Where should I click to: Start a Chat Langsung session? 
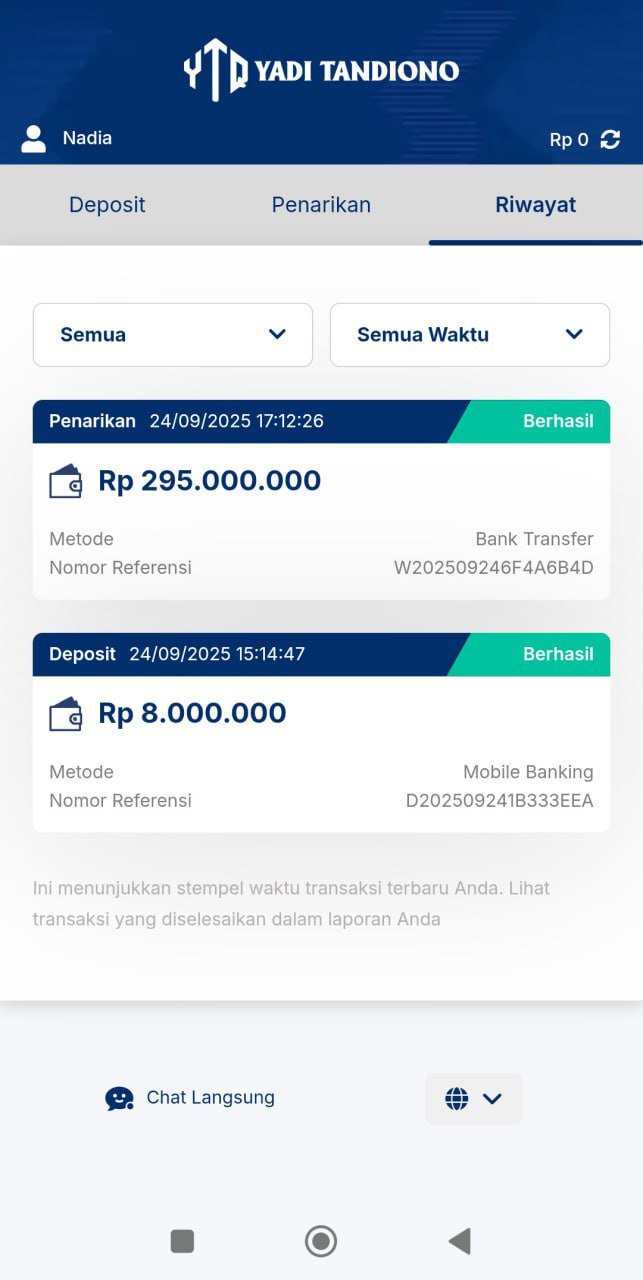(190, 1098)
